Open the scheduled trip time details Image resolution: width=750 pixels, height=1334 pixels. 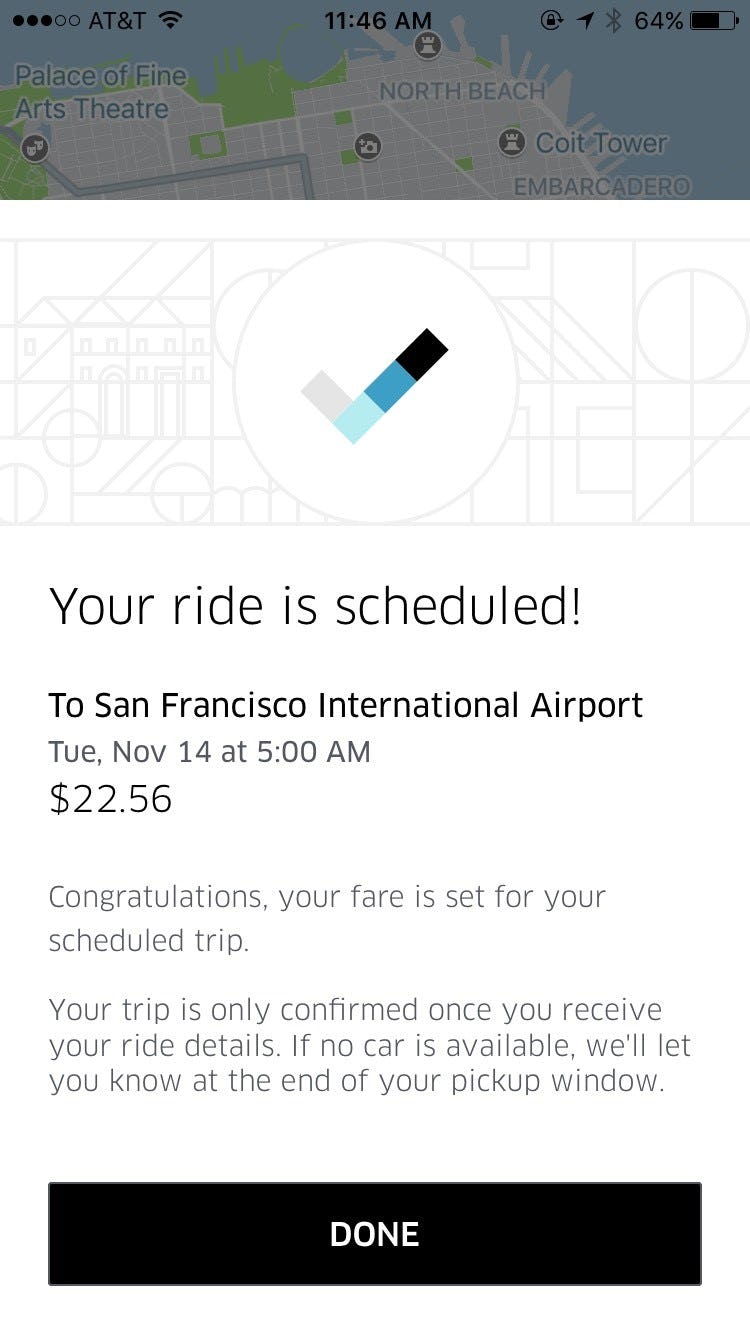pyautogui.click(x=209, y=751)
